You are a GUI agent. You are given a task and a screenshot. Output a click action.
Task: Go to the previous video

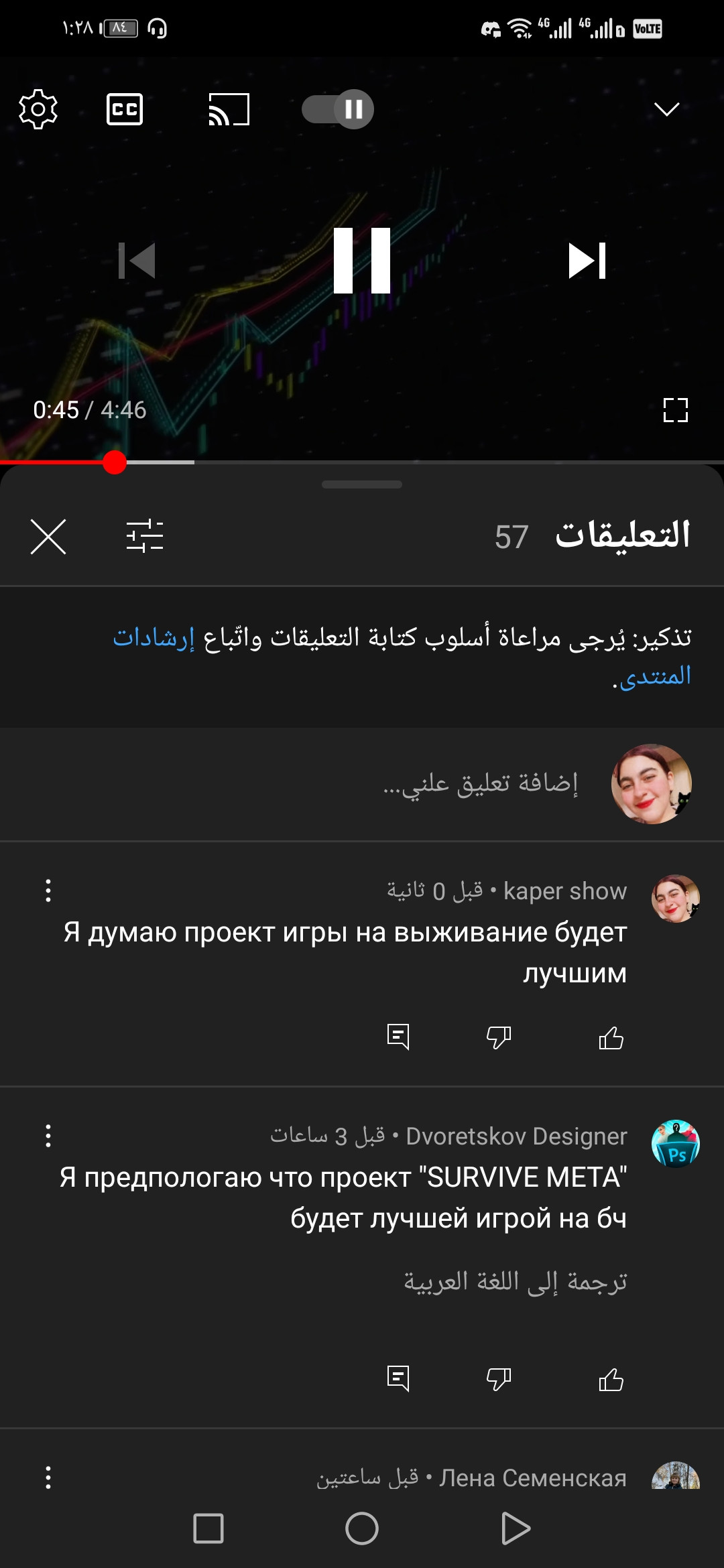coord(137,261)
